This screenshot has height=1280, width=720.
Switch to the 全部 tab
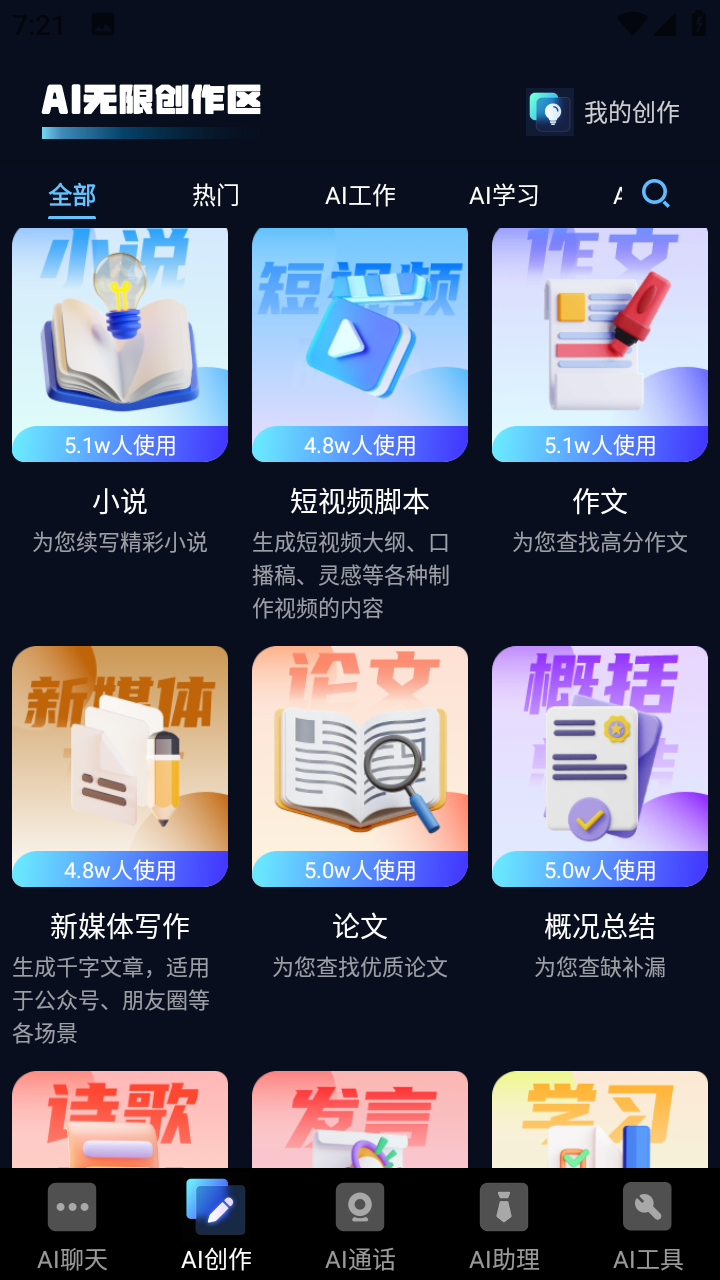(x=72, y=195)
